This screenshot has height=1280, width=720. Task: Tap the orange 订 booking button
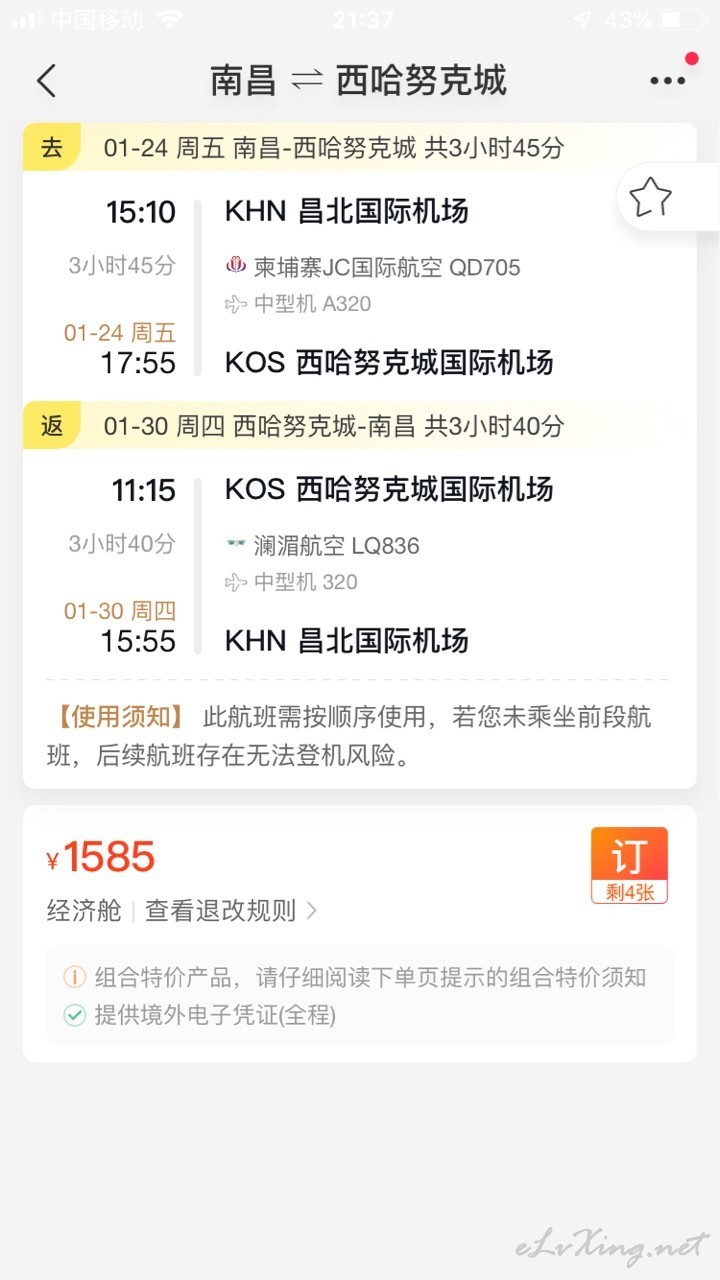629,865
